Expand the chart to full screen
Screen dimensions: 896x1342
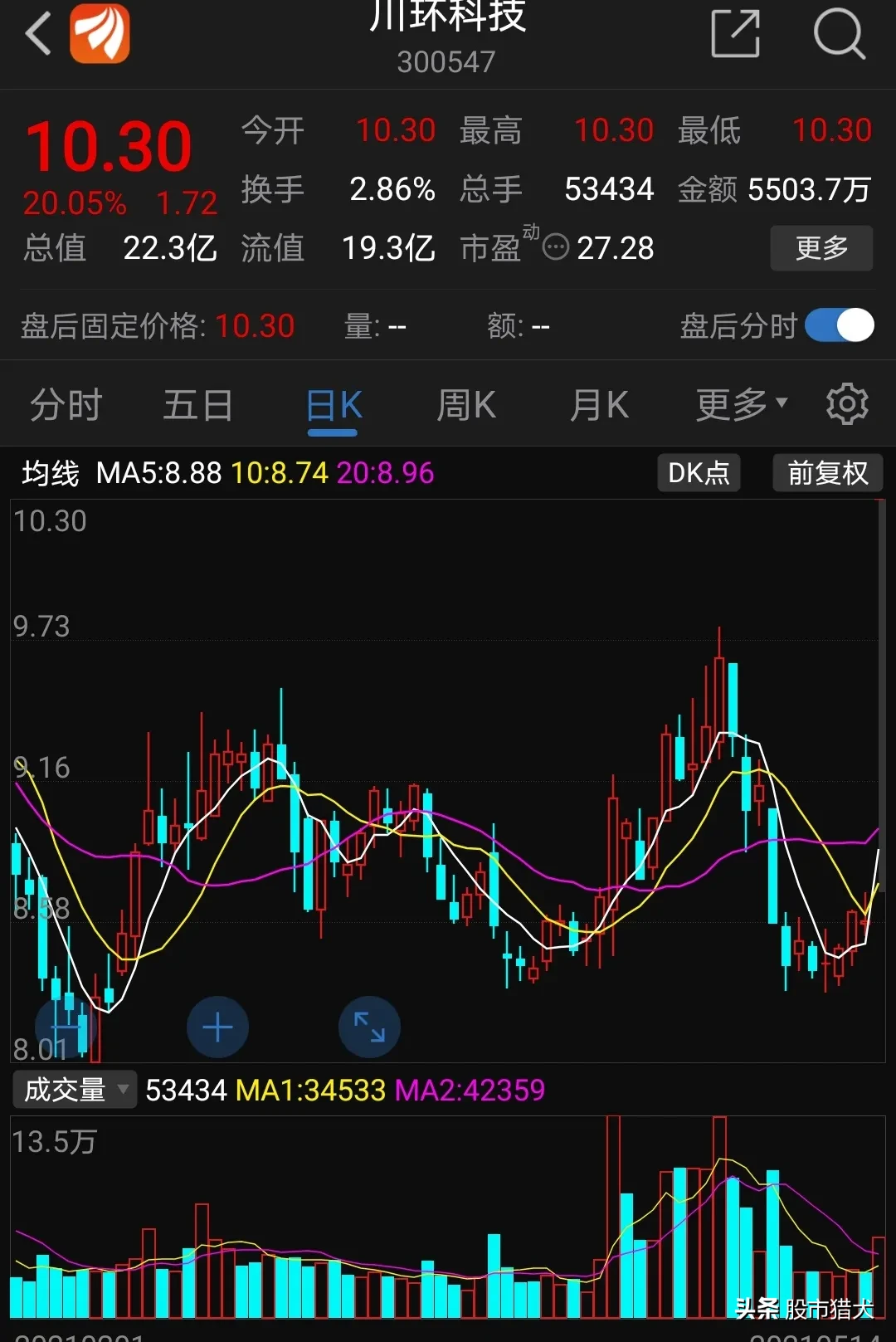[369, 1027]
